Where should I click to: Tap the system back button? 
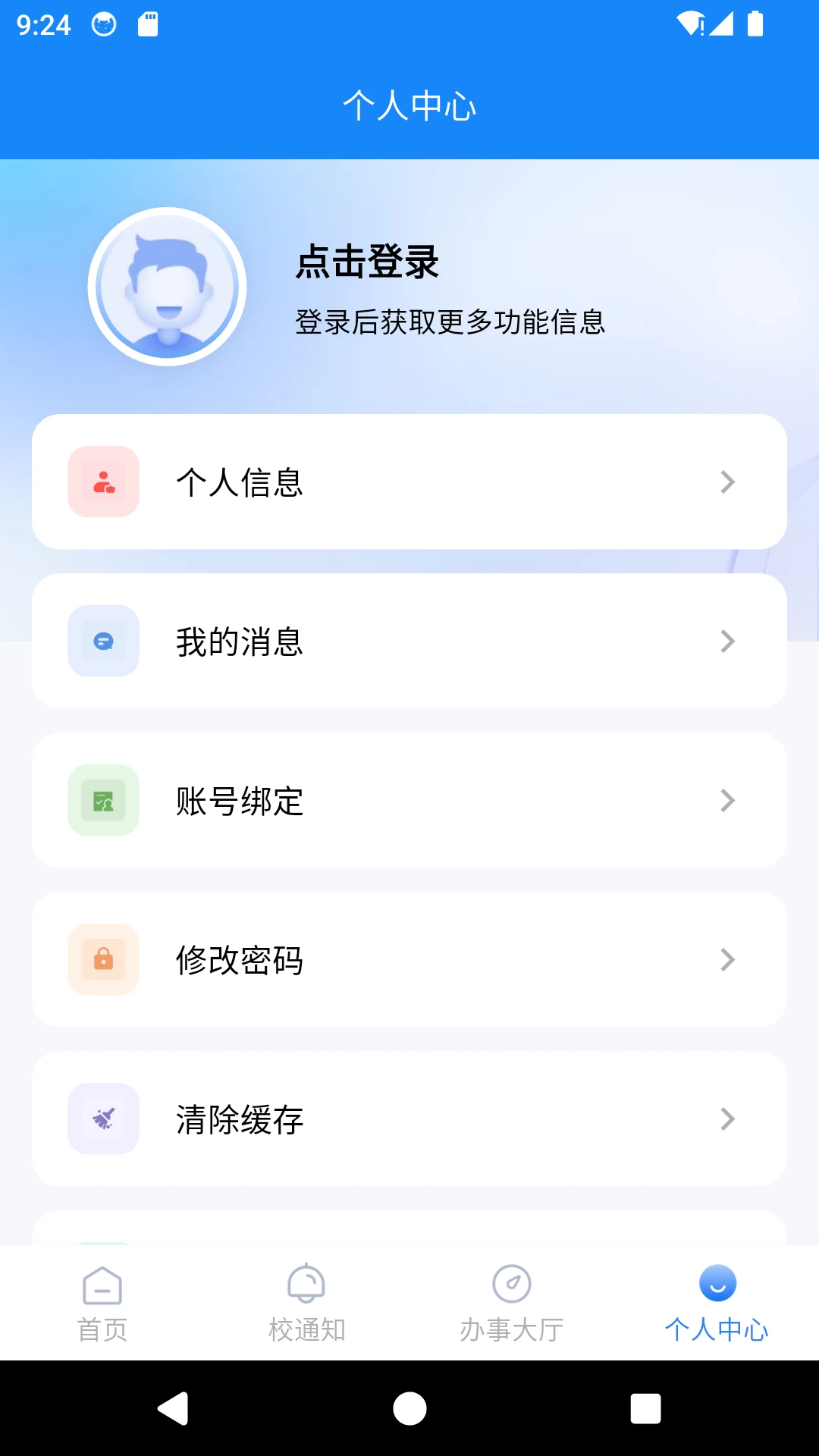[174, 1409]
